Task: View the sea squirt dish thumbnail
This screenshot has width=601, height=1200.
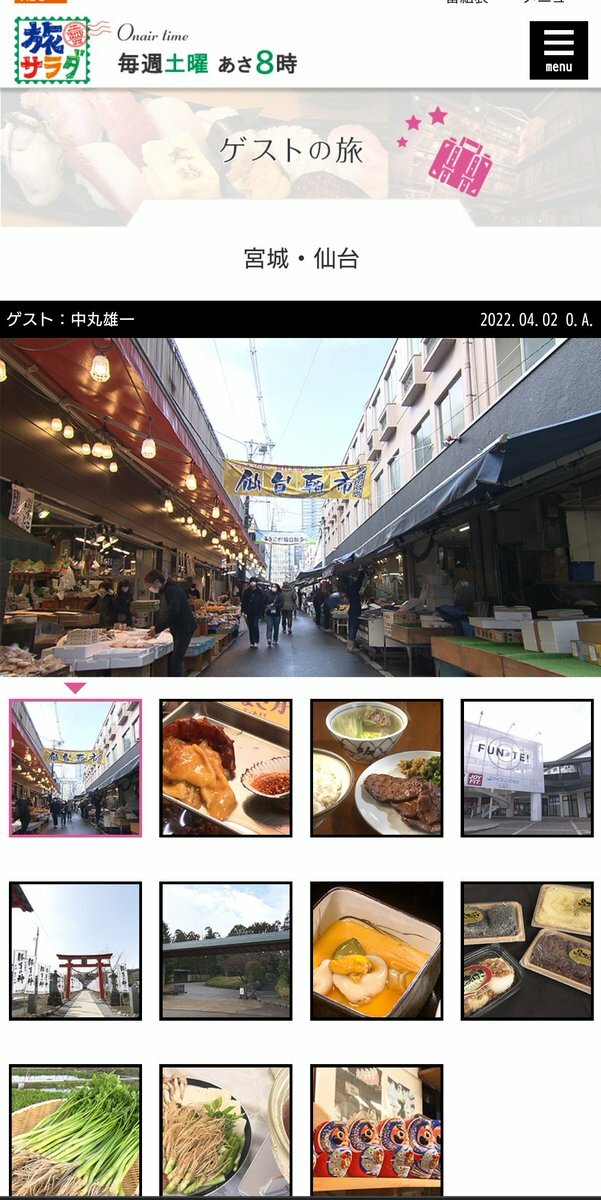Action: pyautogui.click(x=226, y=768)
